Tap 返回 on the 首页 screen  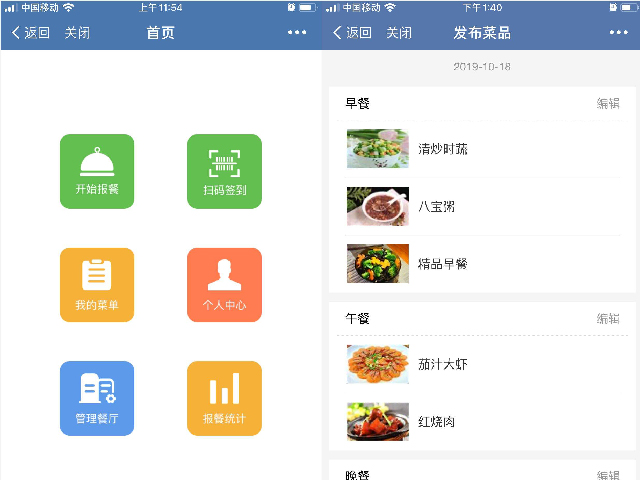tap(31, 32)
